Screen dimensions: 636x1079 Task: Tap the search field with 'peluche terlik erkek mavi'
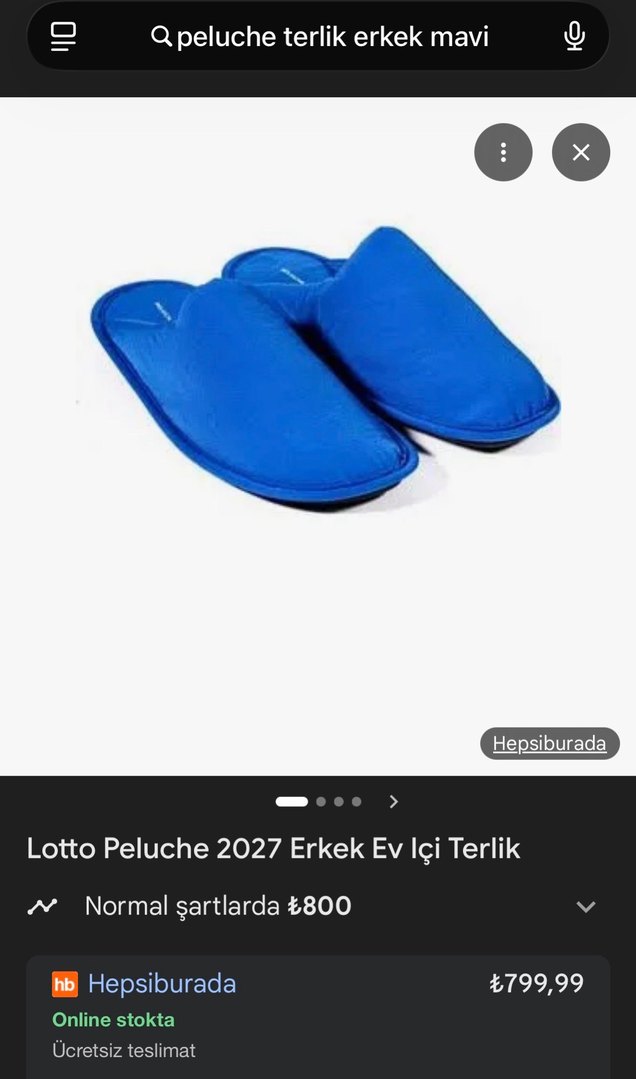click(332, 37)
